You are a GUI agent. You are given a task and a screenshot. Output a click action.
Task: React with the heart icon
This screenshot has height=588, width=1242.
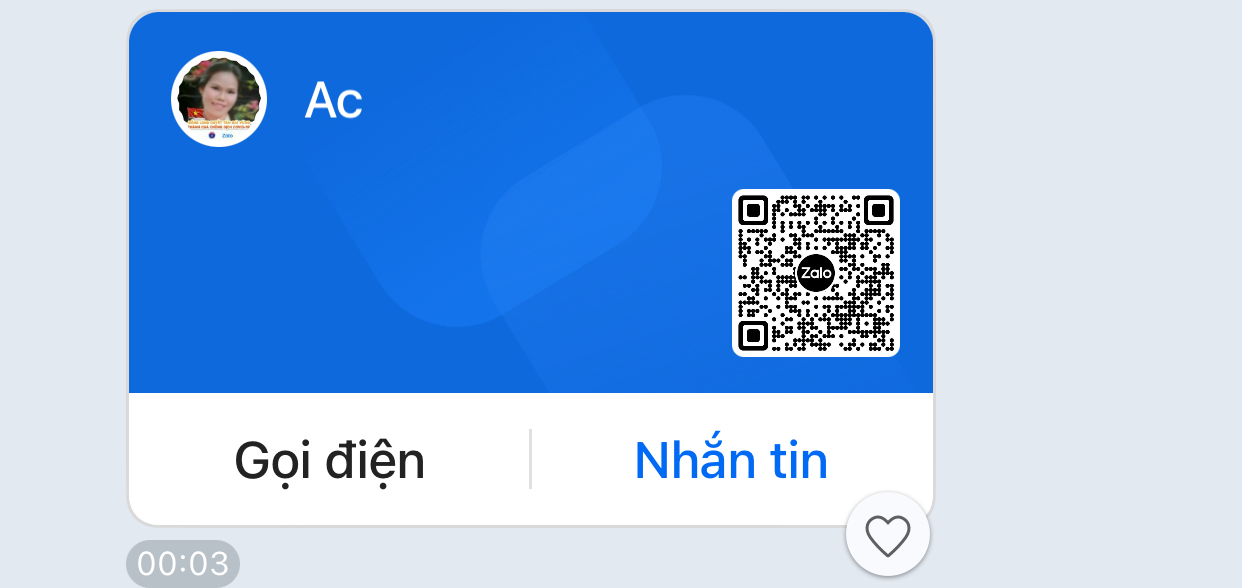[887, 536]
